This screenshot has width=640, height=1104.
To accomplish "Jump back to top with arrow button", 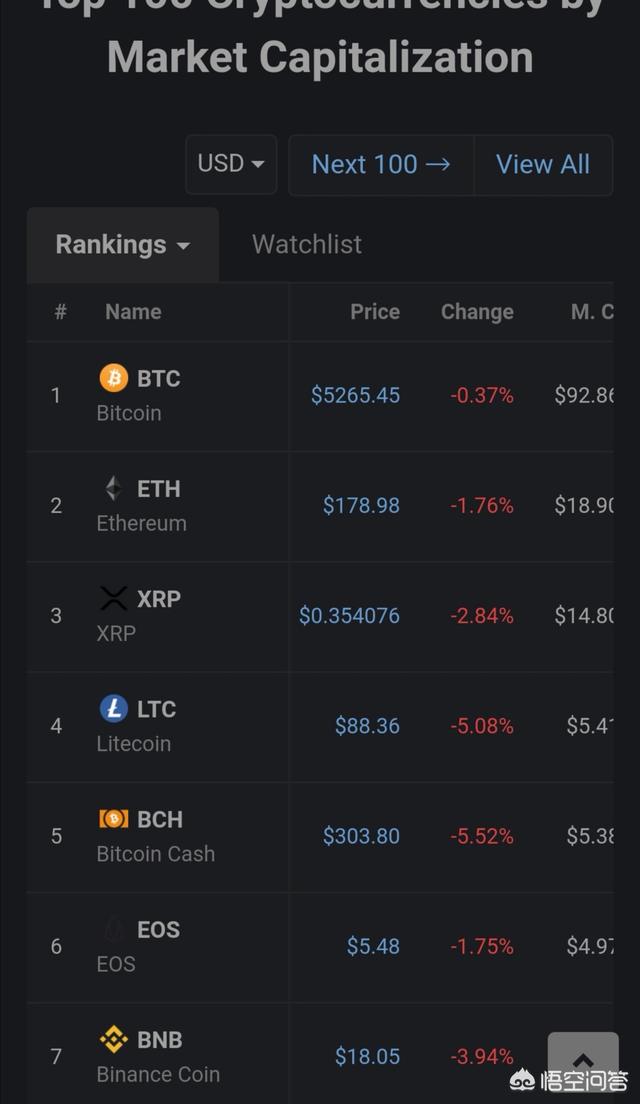I will pyautogui.click(x=583, y=1060).
